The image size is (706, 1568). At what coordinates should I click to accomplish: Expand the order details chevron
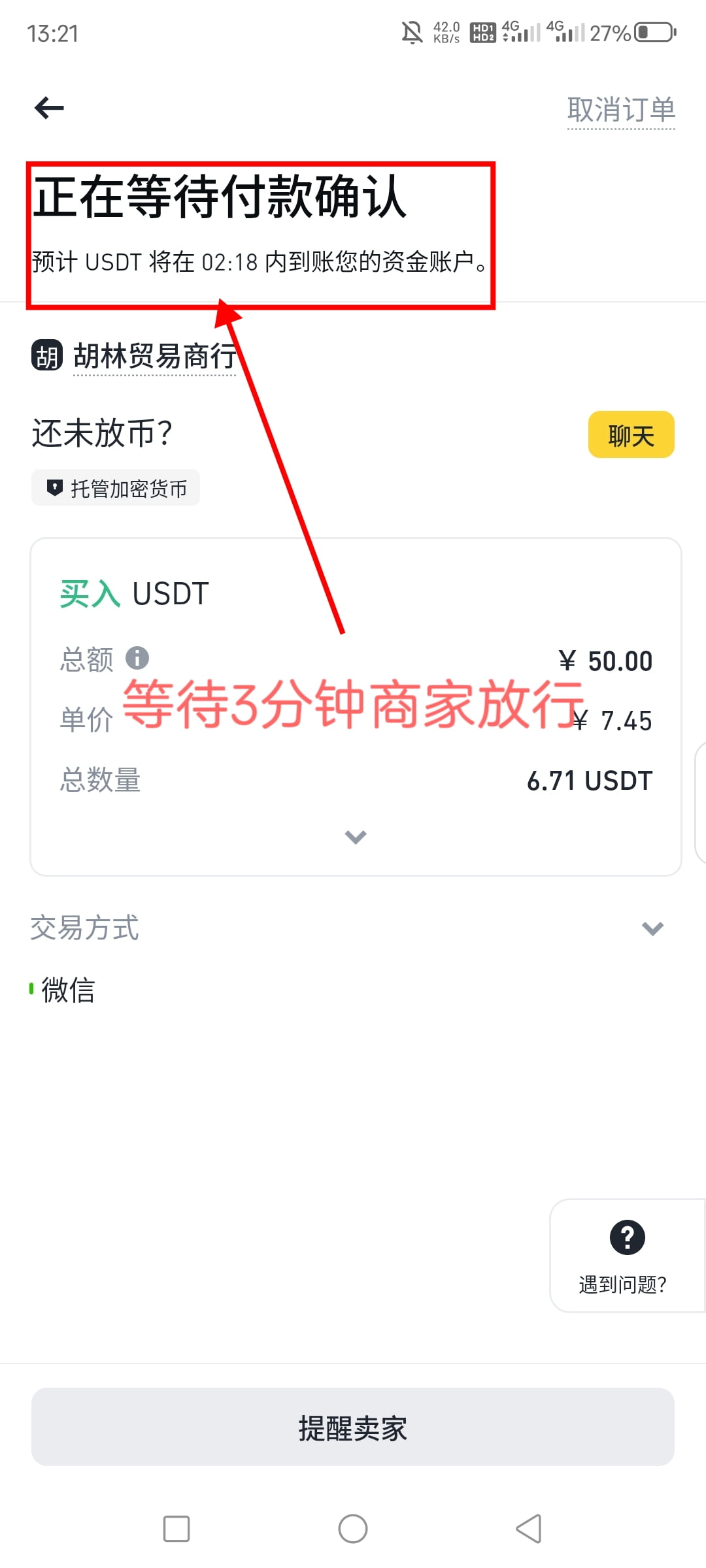355,837
